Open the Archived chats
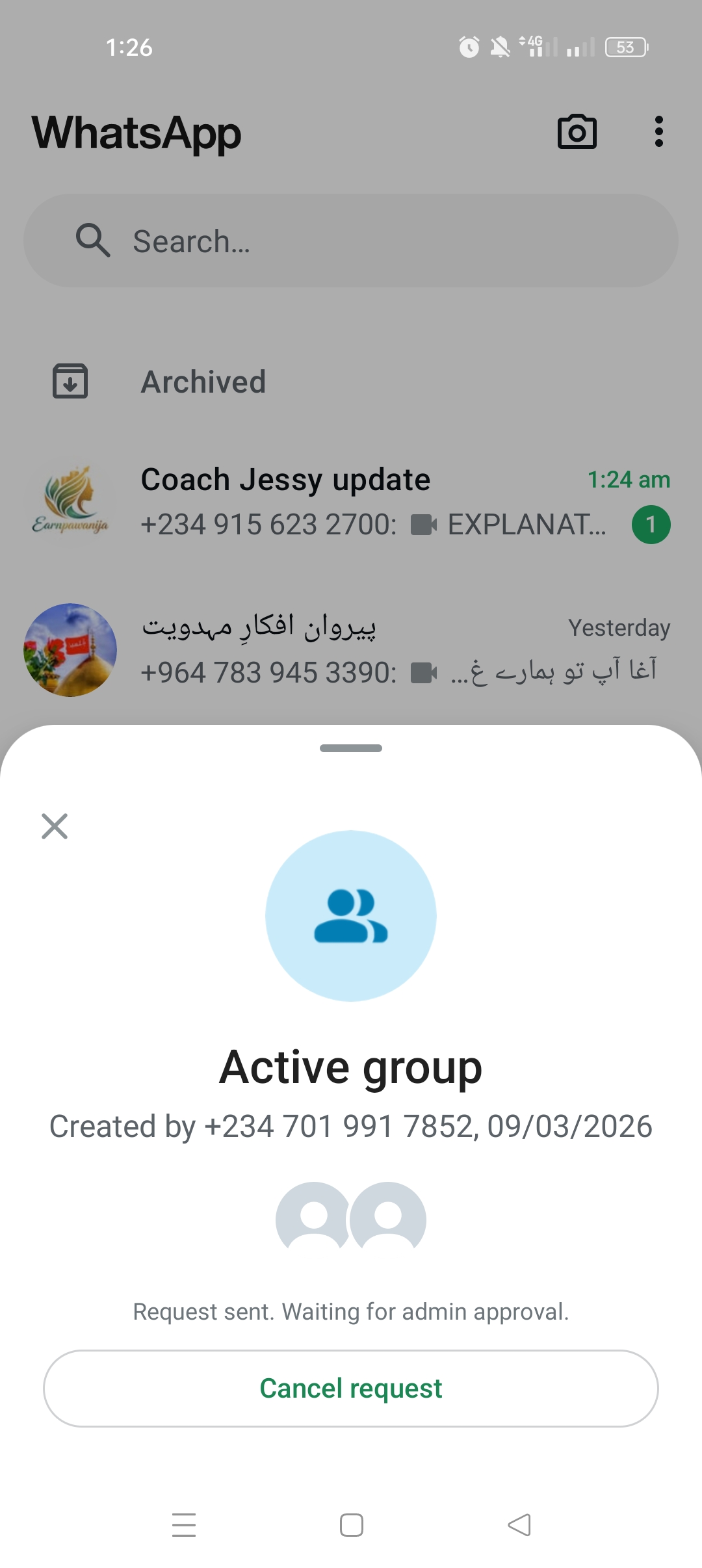Viewport: 702px width, 1568px height. pyautogui.click(x=203, y=382)
